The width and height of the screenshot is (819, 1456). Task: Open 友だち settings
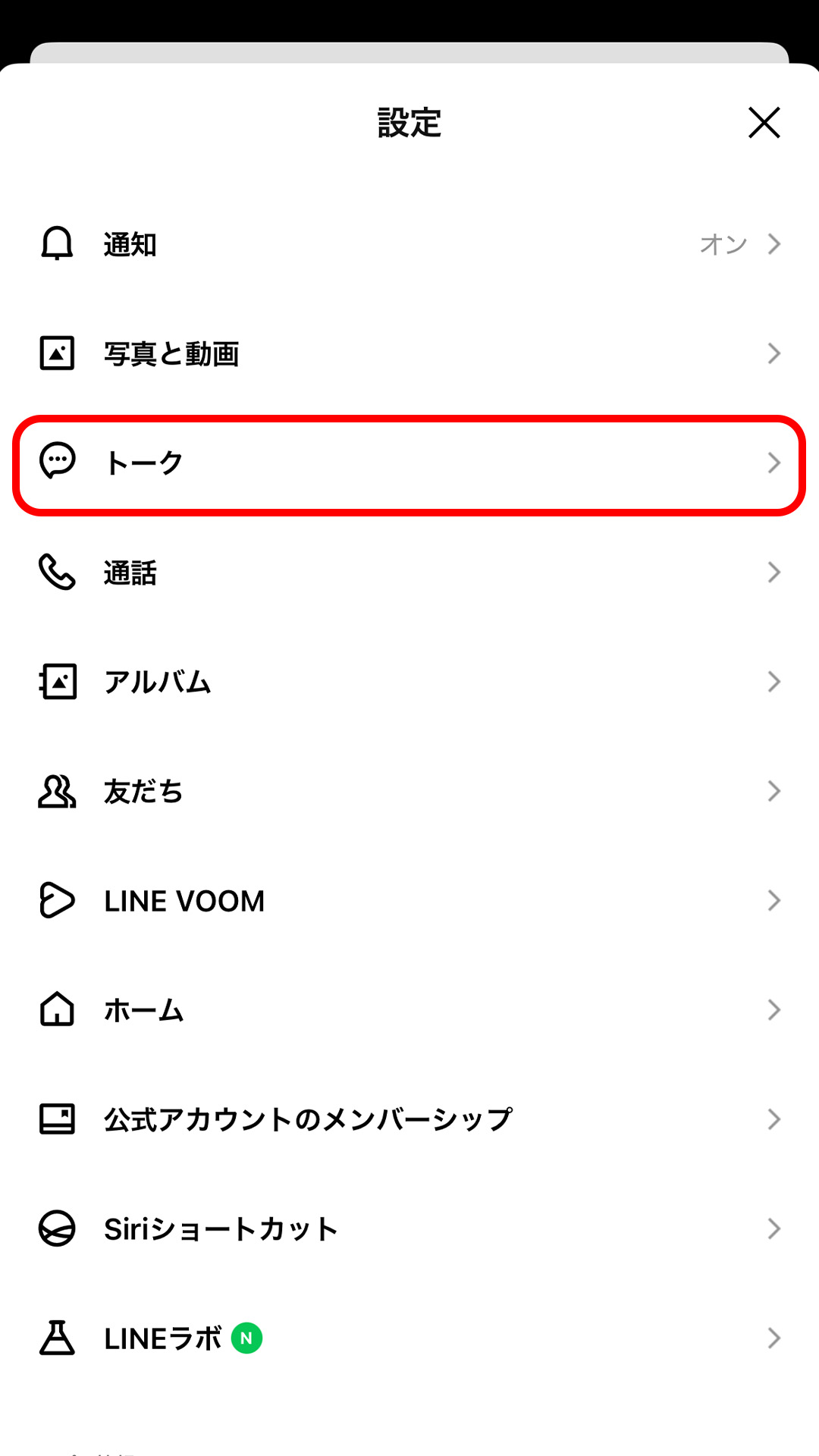tap(409, 791)
